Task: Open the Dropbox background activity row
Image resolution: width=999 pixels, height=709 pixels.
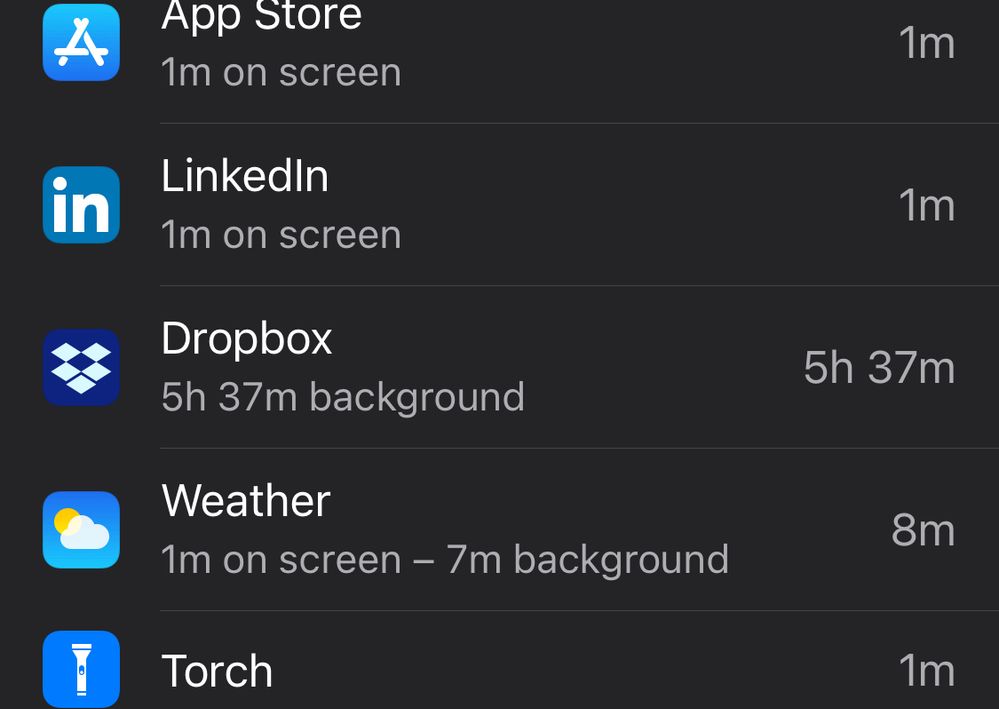Action: [500, 368]
